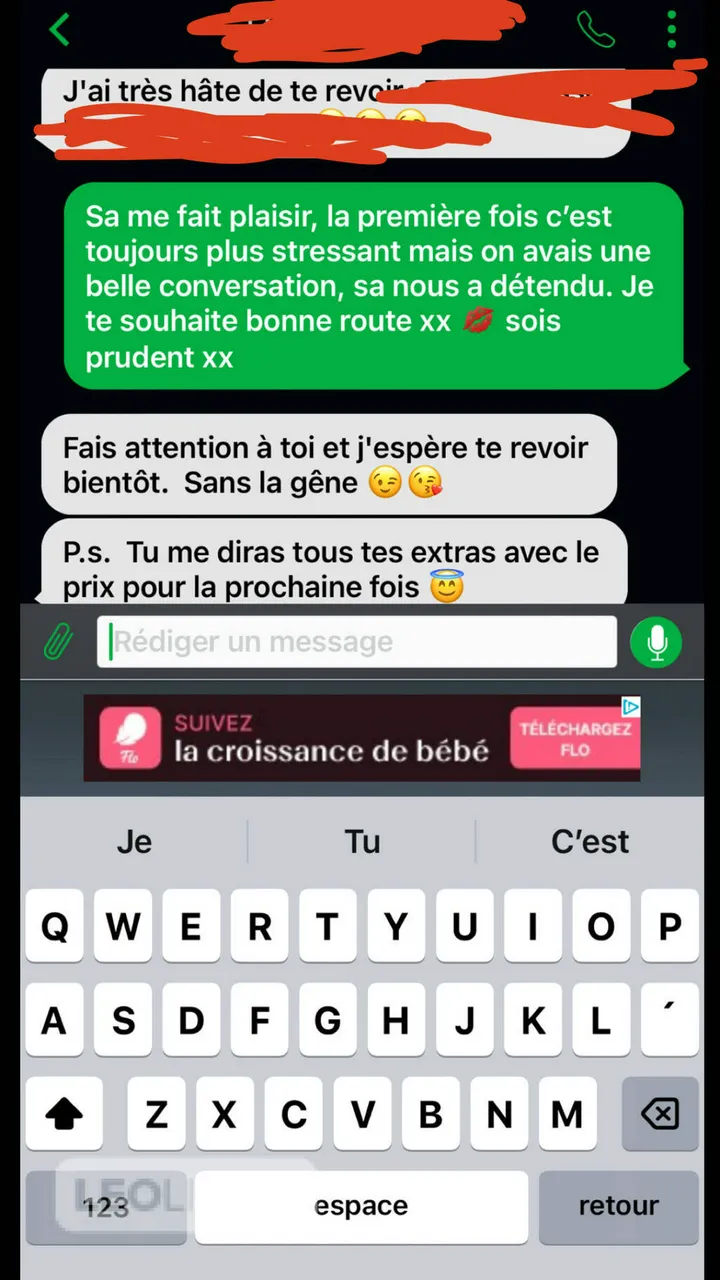Focus the Rédiger un message field
The image size is (720, 1280).
click(x=357, y=642)
